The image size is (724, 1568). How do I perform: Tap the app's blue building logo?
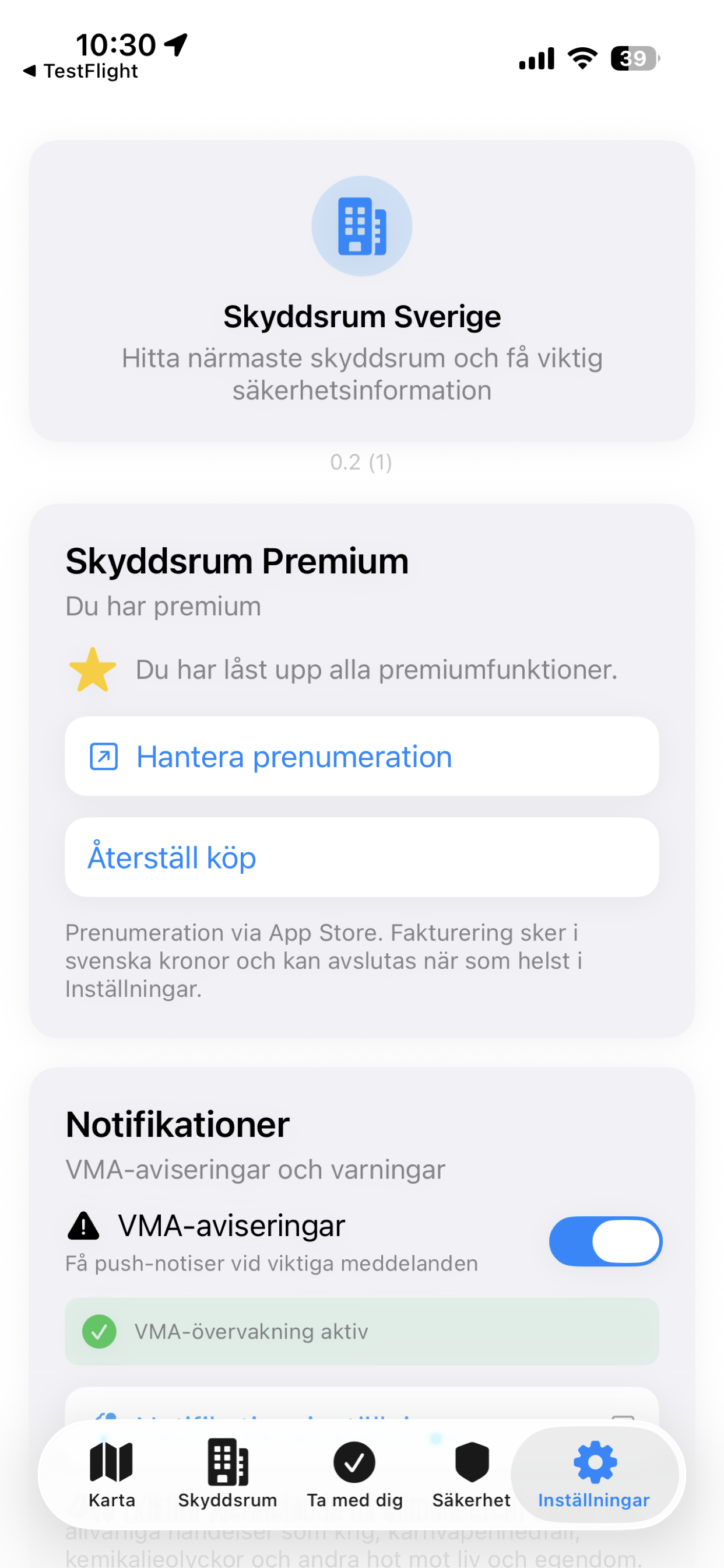[361, 225]
